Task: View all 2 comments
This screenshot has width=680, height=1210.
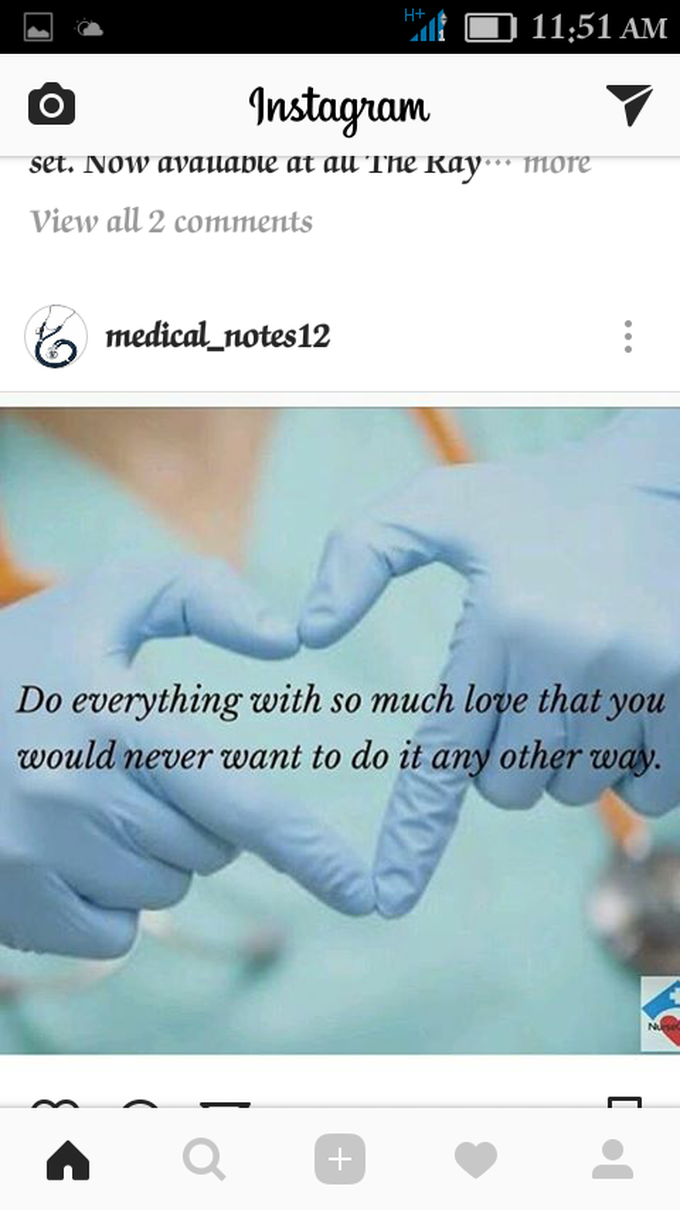Action: (171, 221)
